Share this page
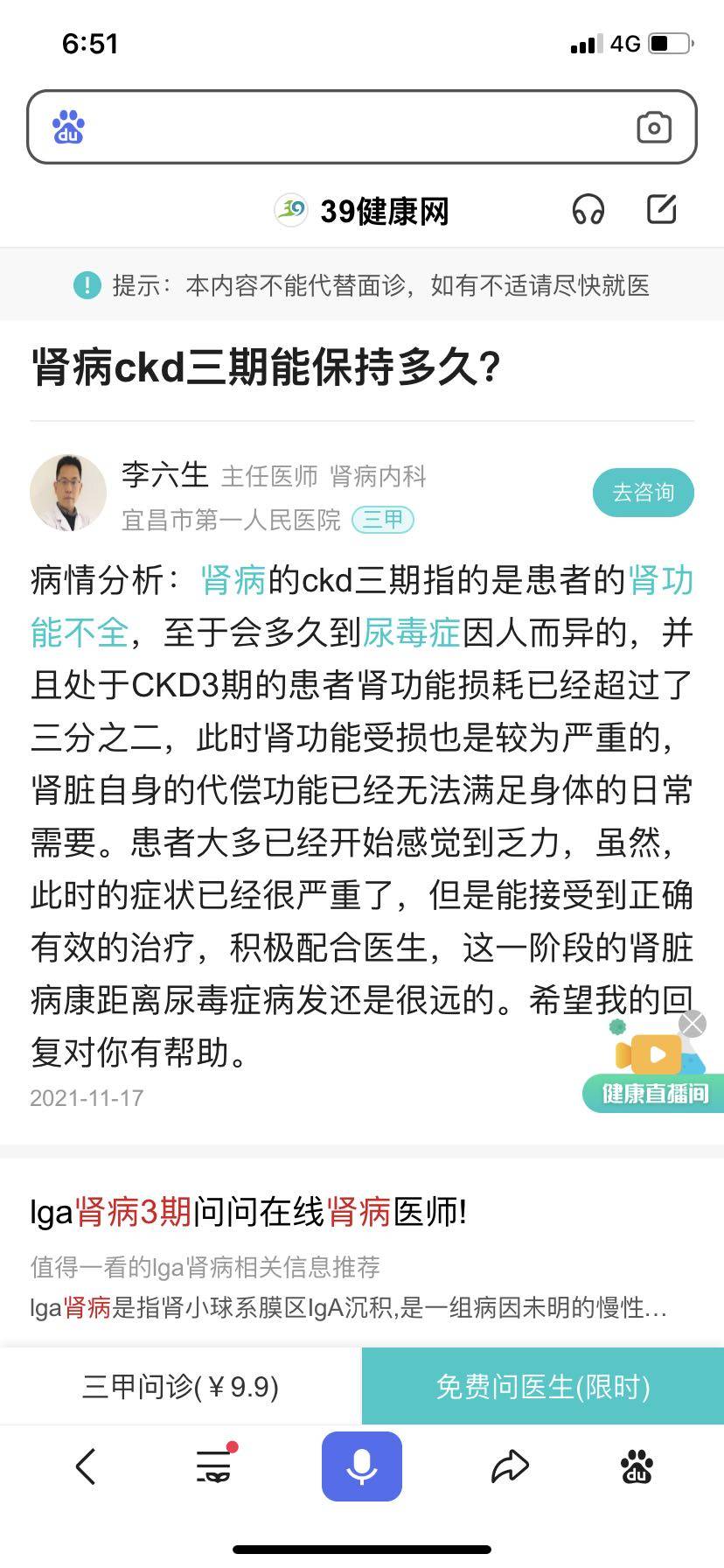The height and width of the screenshot is (1568, 724). (510, 1466)
